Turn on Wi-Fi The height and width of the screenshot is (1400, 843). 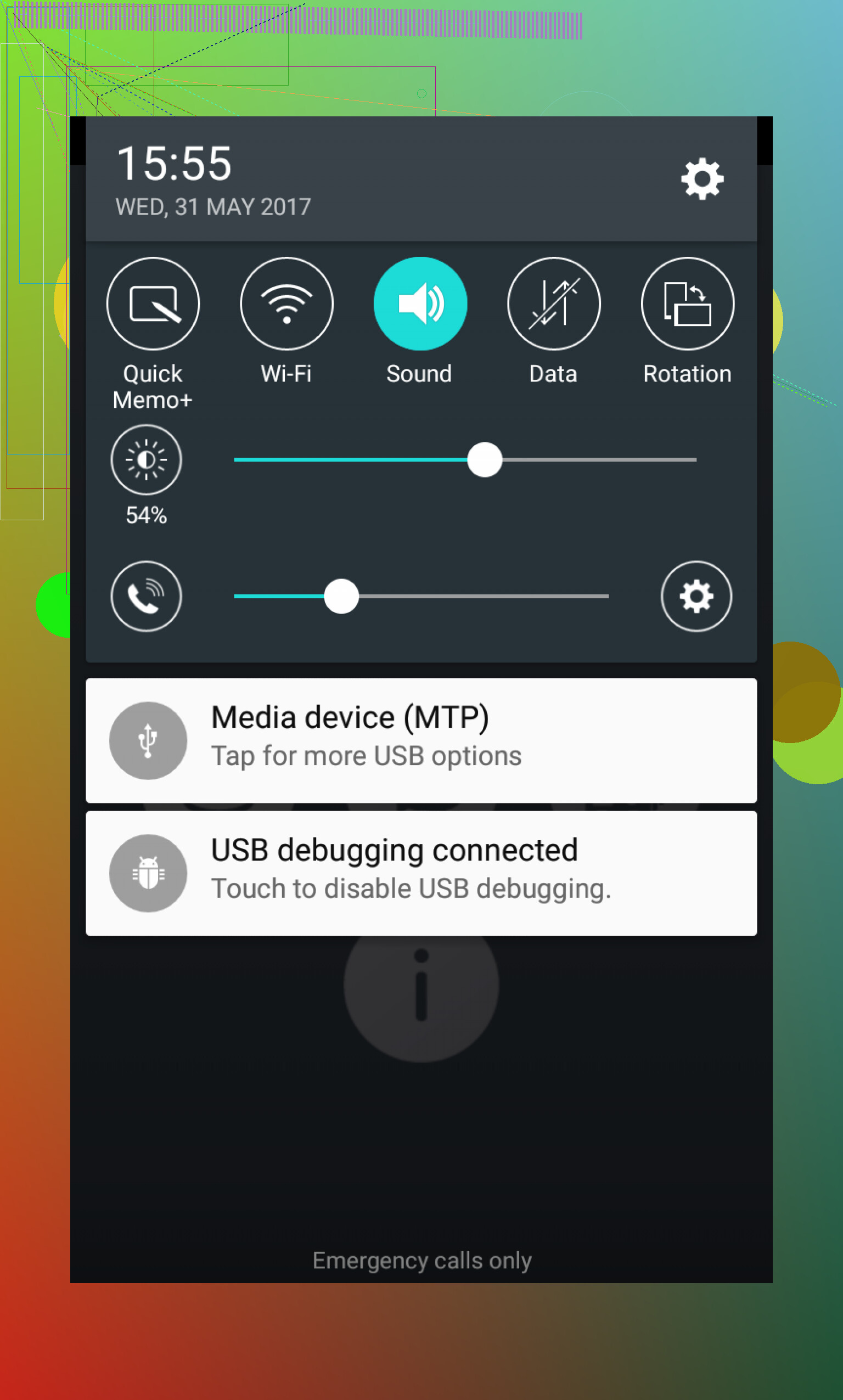(x=286, y=304)
